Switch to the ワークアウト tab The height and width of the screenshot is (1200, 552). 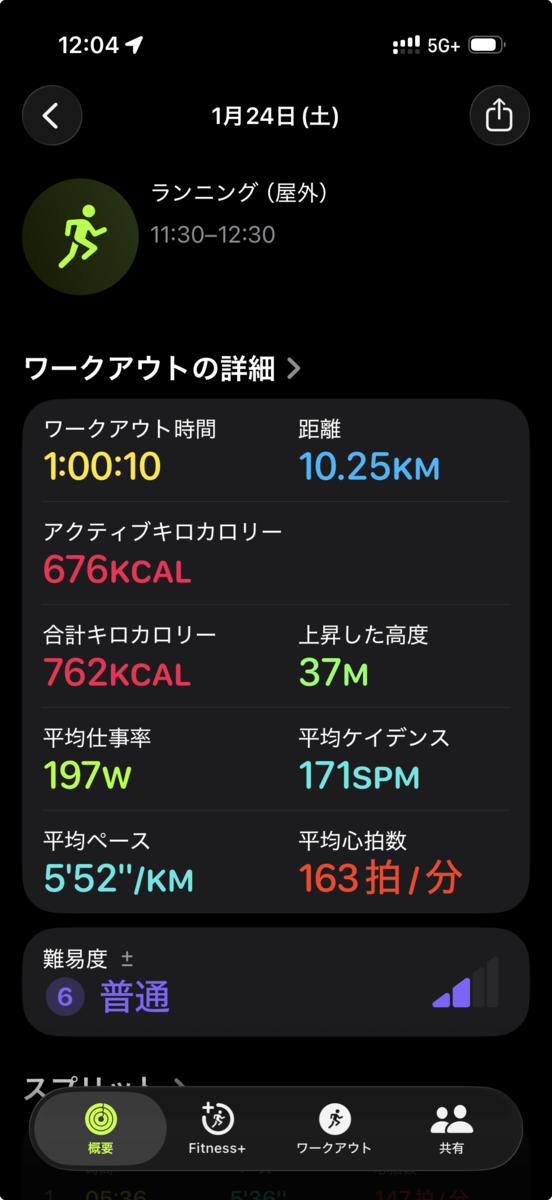coord(334,1129)
